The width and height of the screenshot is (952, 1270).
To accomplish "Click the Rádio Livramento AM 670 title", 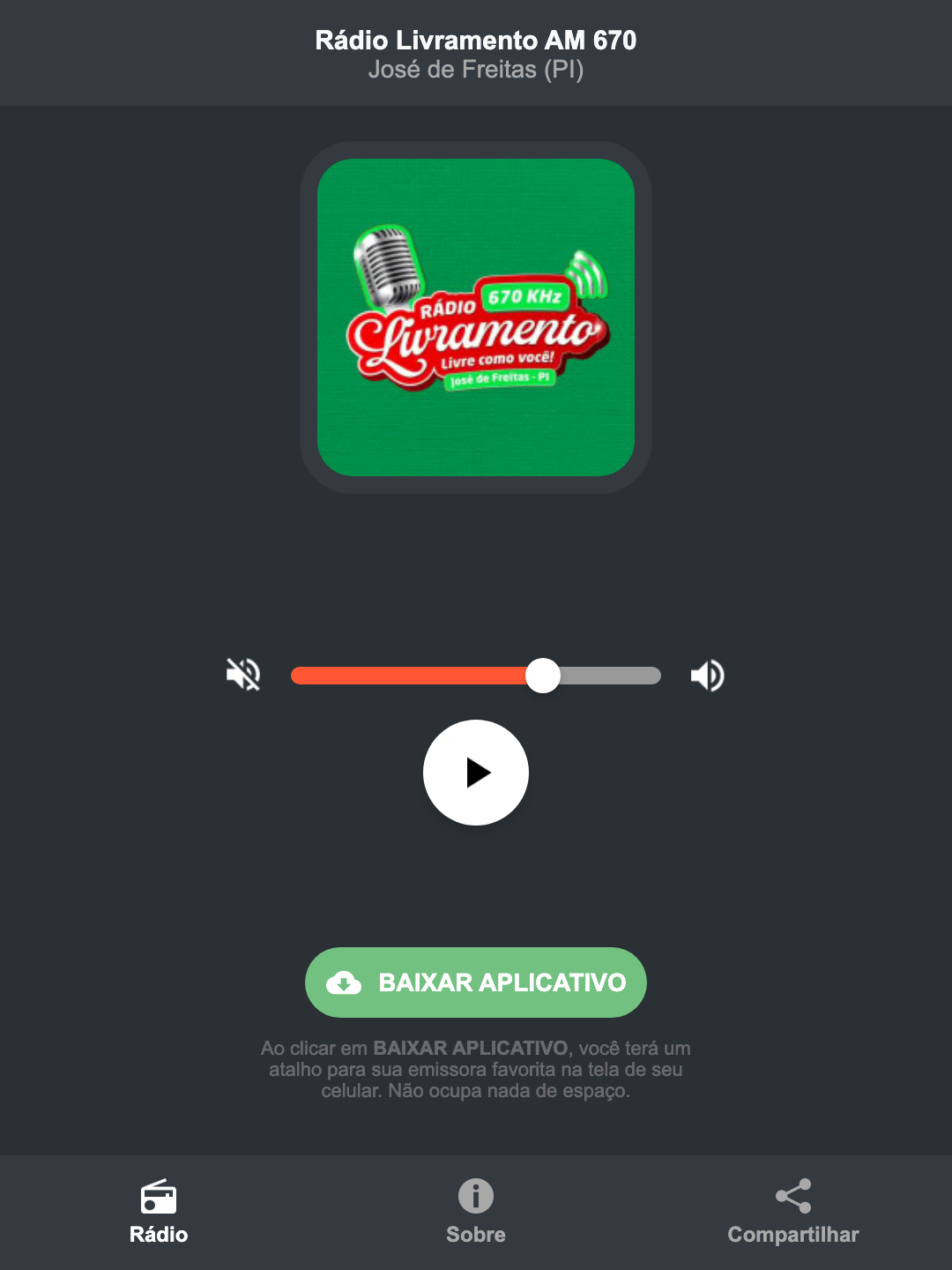I will 476,39.
